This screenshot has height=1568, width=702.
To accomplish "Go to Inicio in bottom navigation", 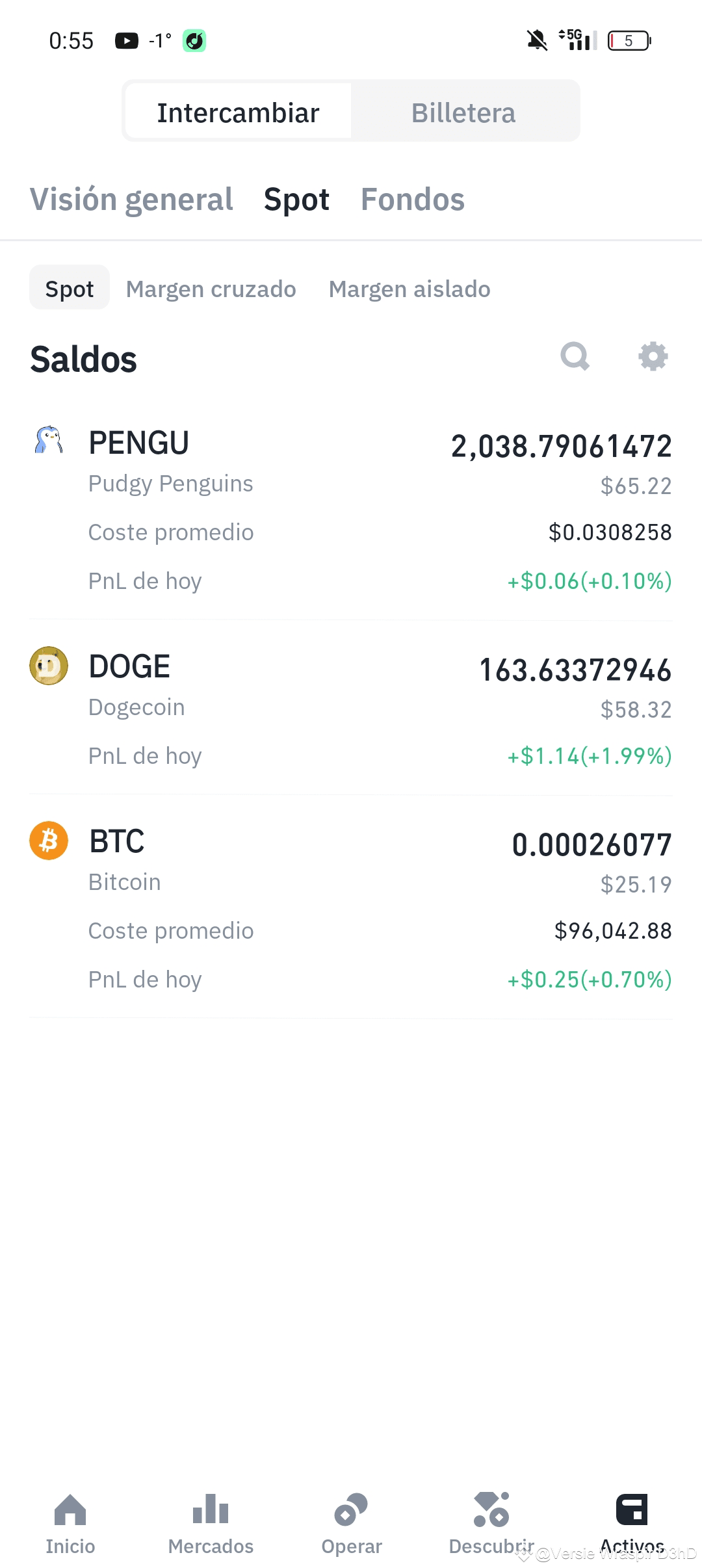I will click(x=70, y=1522).
